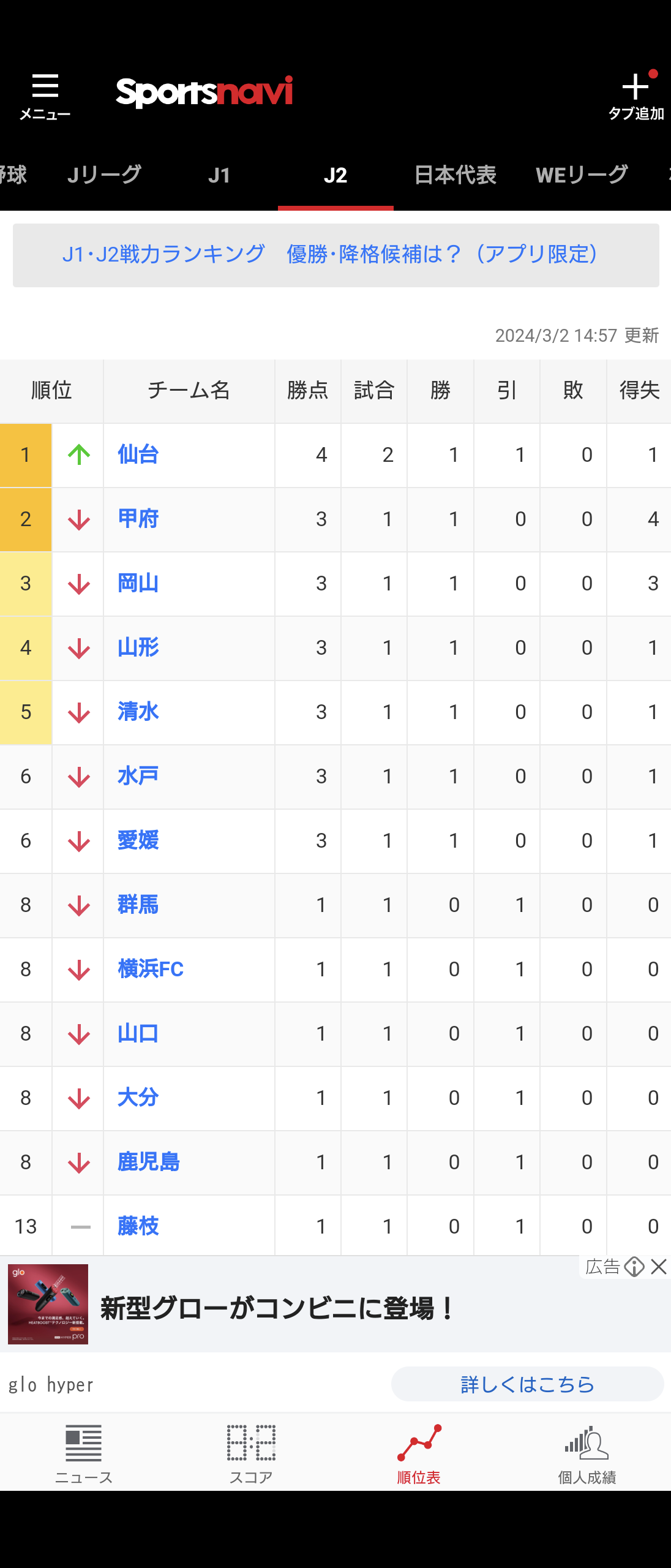Switch to the J1 tab
671x1568 pixels.
pyautogui.click(x=219, y=176)
